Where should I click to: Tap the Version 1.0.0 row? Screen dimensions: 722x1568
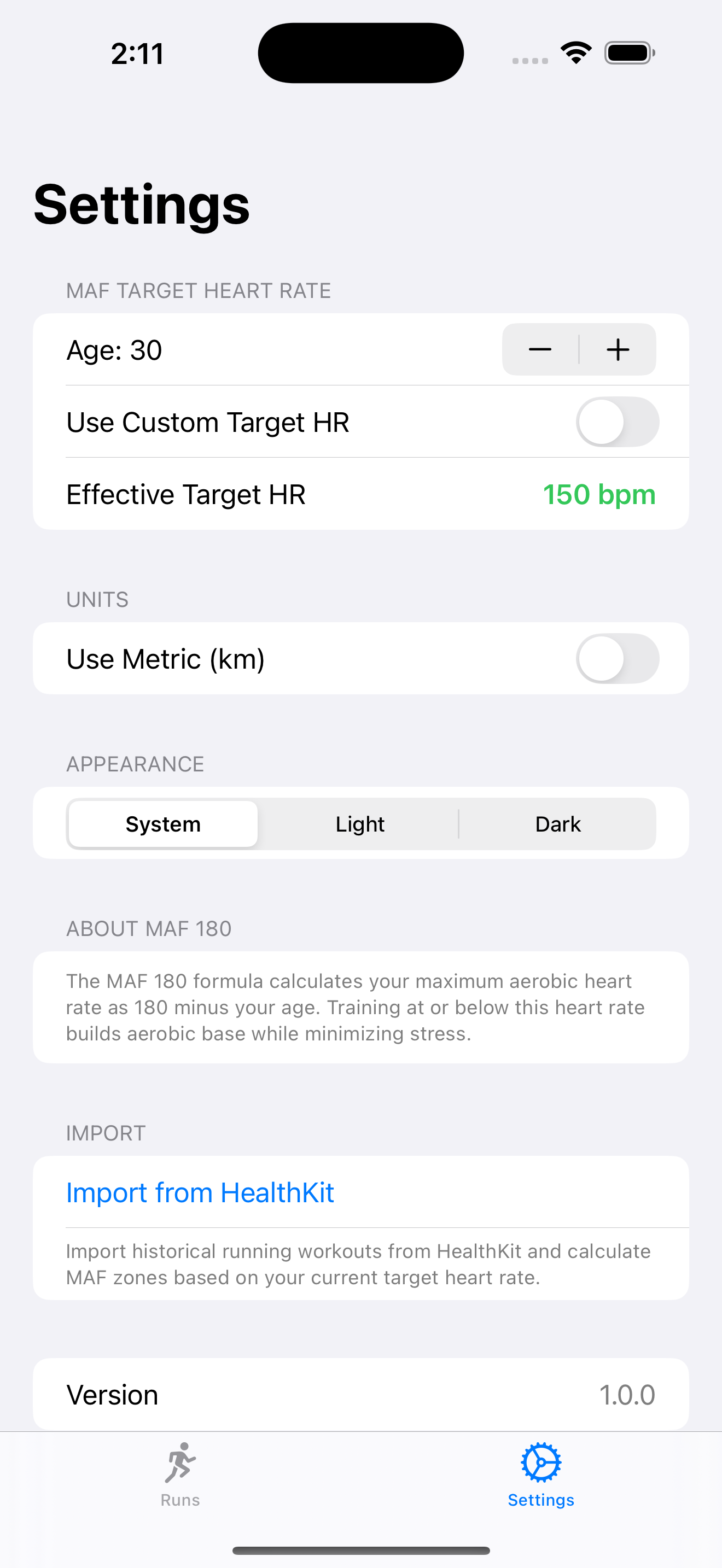[x=361, y=1395]
